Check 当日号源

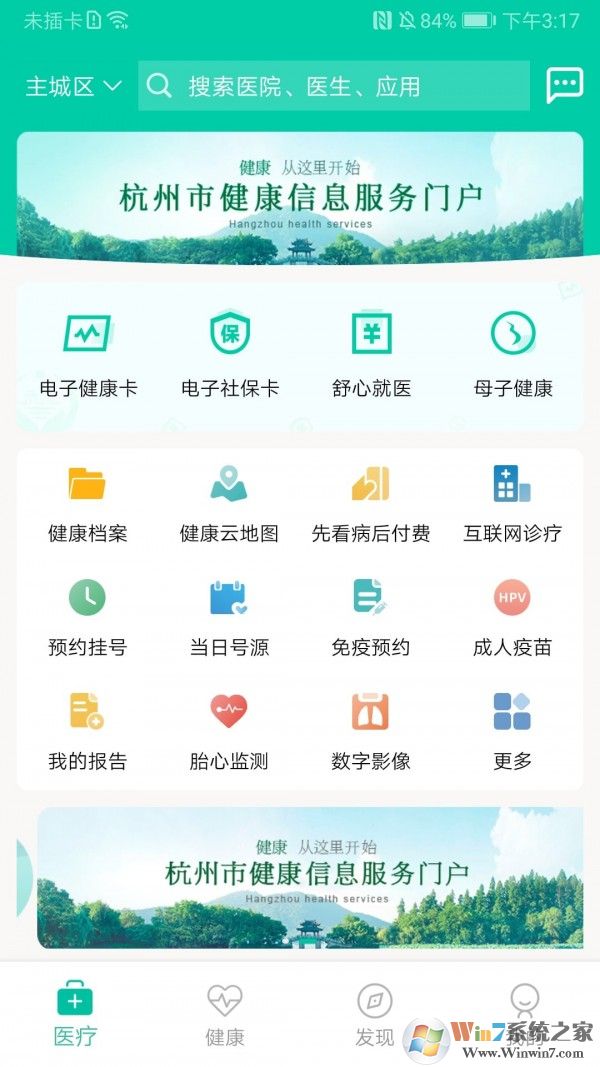tap(229, 619)
